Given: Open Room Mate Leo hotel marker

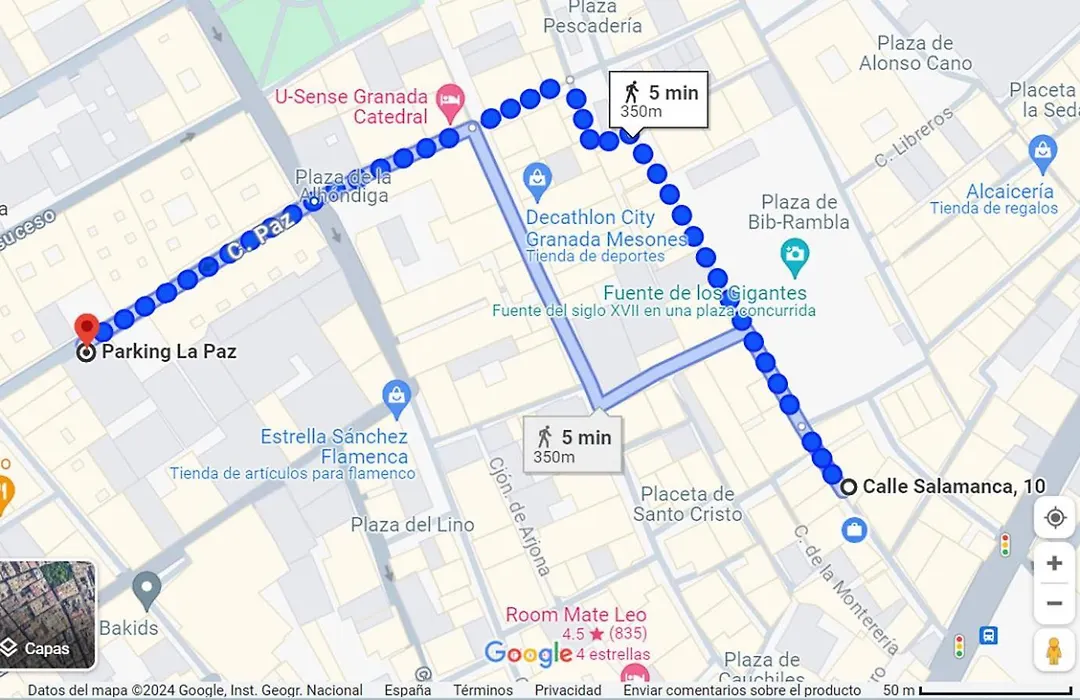Looking at the screenshot, I should 575,615.
